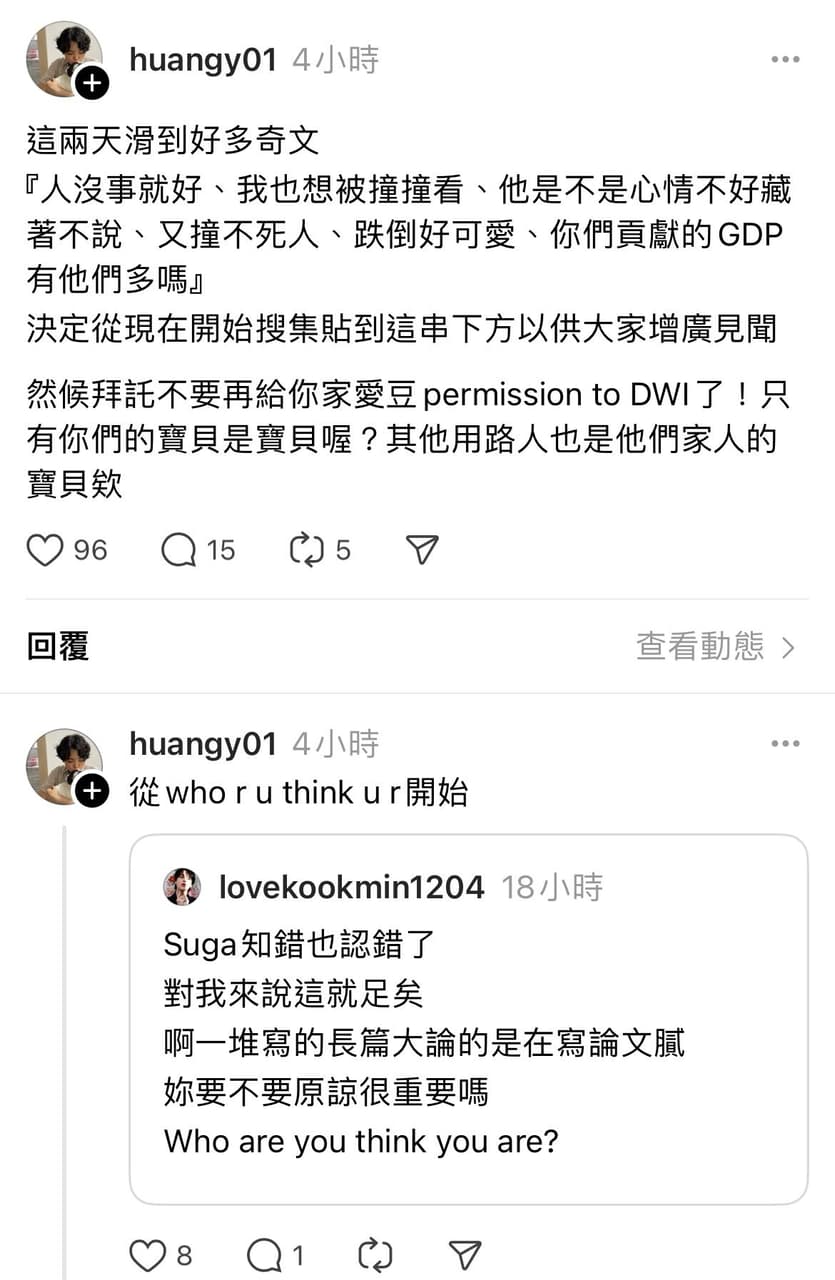Viewport: 835px width, 1280px height.
Task: Open overflow menu on the main post
Action: [785, 60]
